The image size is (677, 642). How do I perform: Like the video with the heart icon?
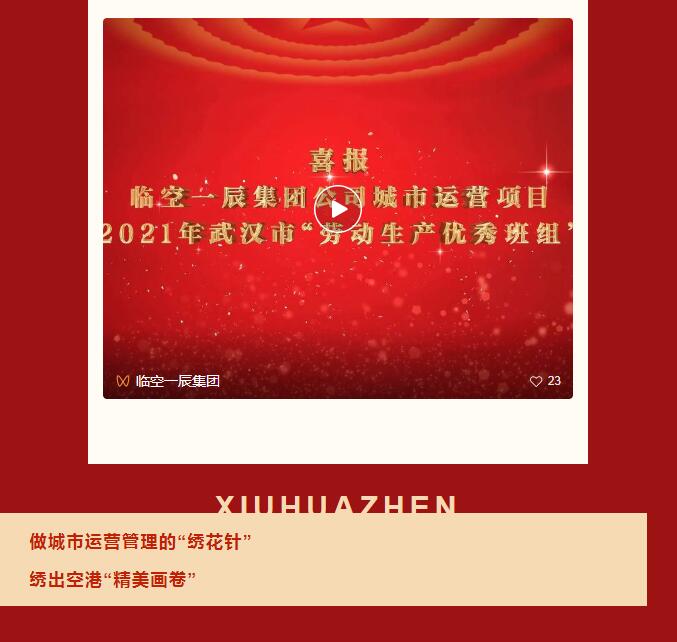[x=536, y=381]
